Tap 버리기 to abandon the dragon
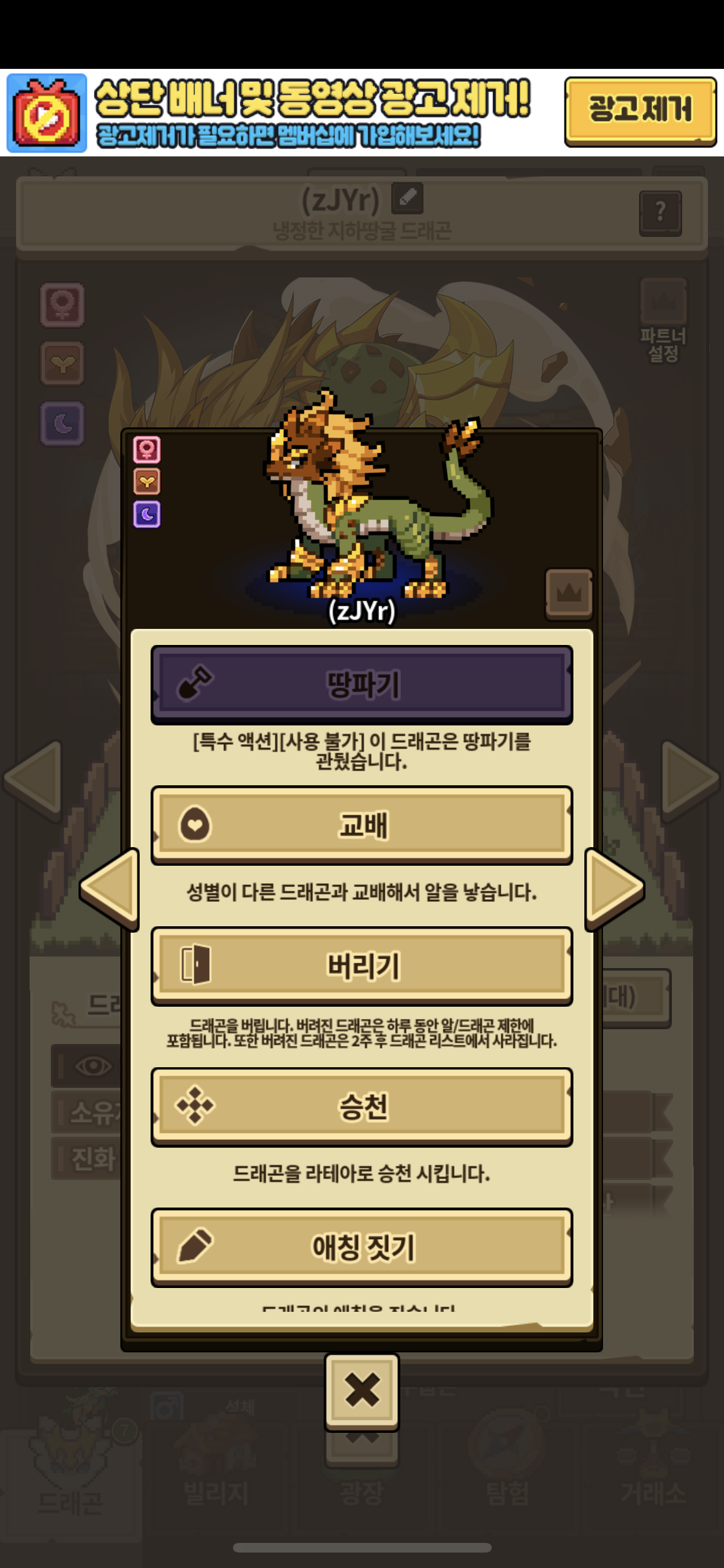Viewport: 724px width, 1568px height. coord(362,966)
